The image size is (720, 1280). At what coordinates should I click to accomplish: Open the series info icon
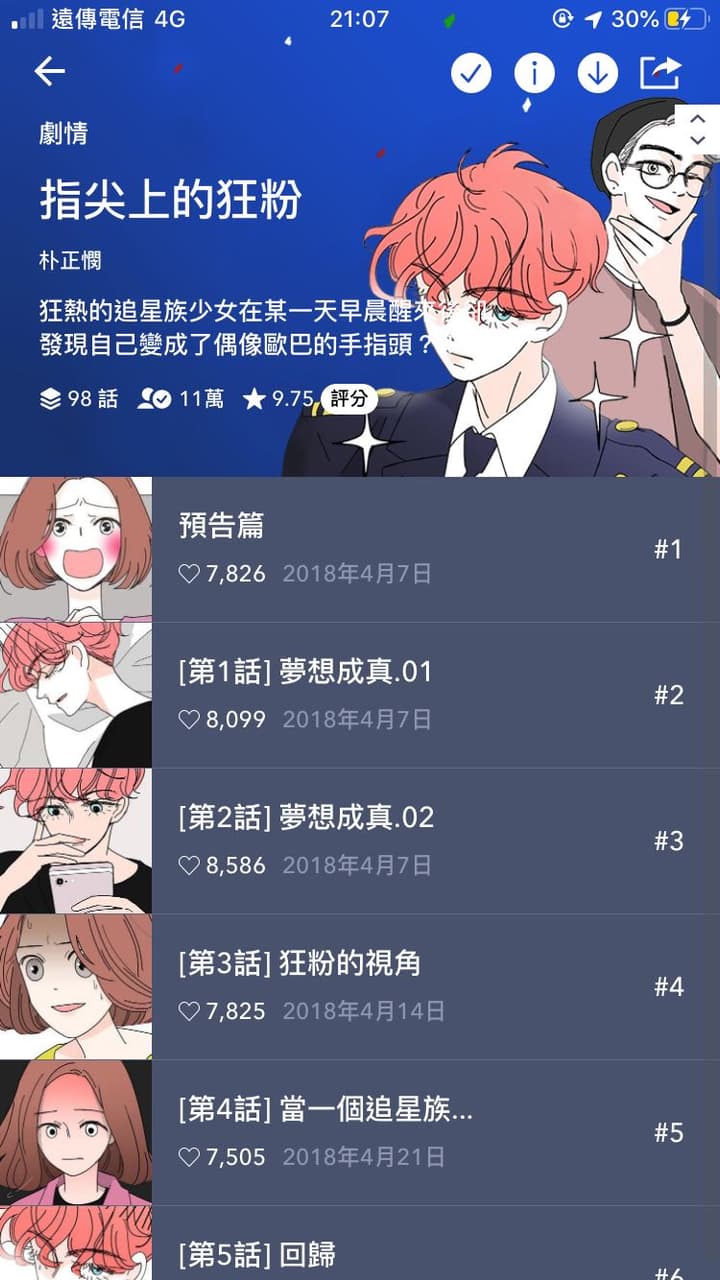tap(534, 73)
